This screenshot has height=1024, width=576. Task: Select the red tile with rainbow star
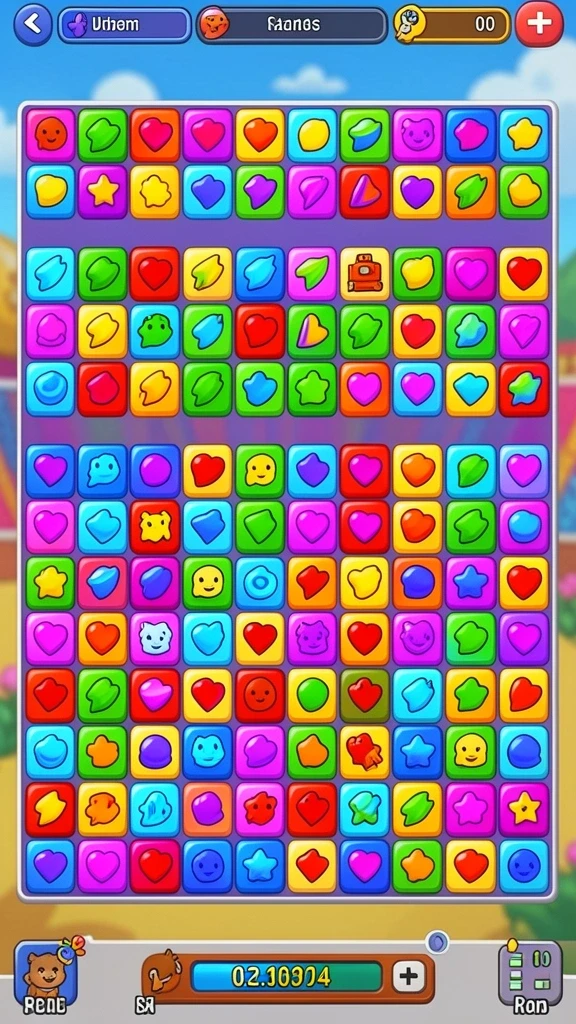[x=524, y=389]
